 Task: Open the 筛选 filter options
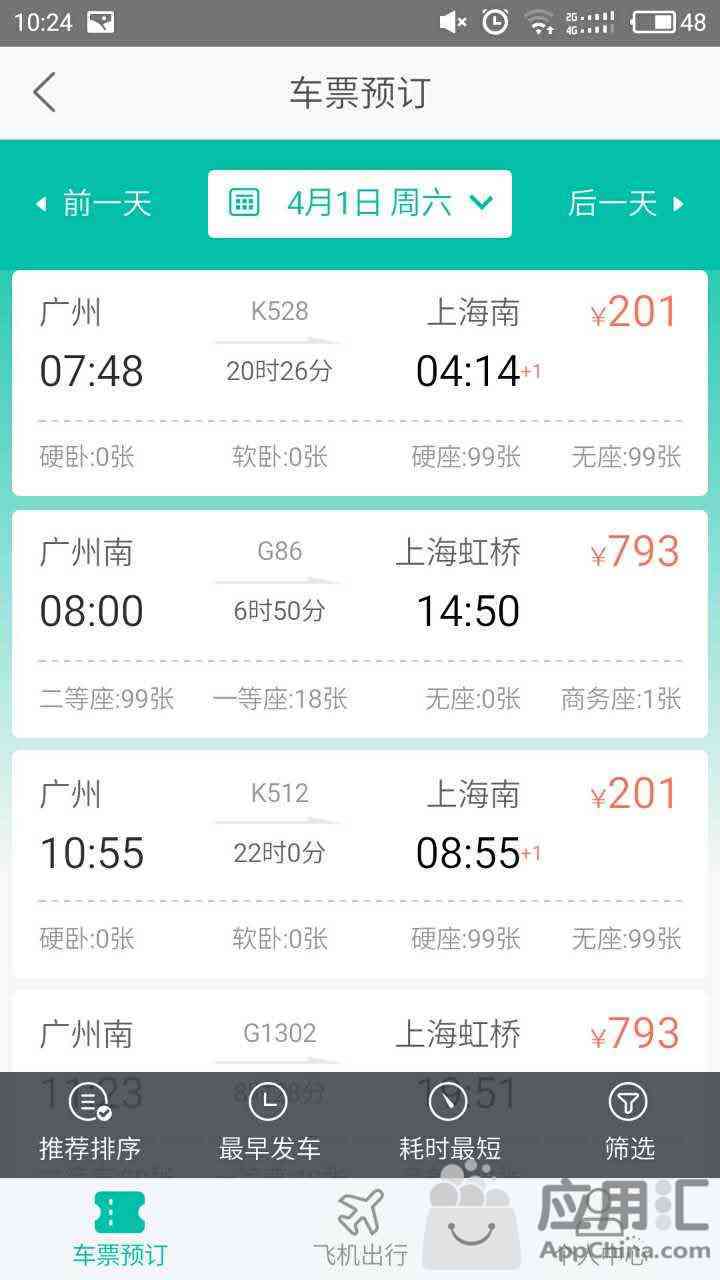pyautogui.click(x=630, y=1124)
